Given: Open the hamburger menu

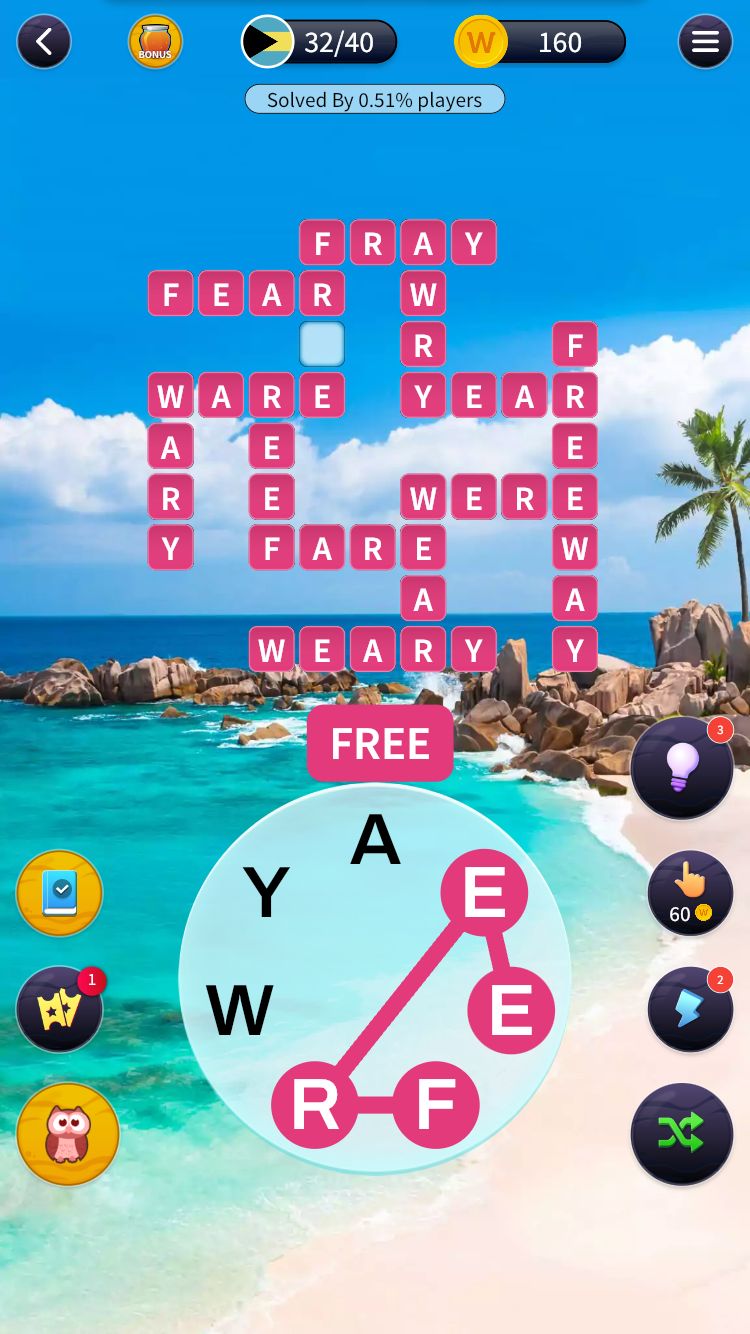Looking at the screenshot, I should pos(705,42).
